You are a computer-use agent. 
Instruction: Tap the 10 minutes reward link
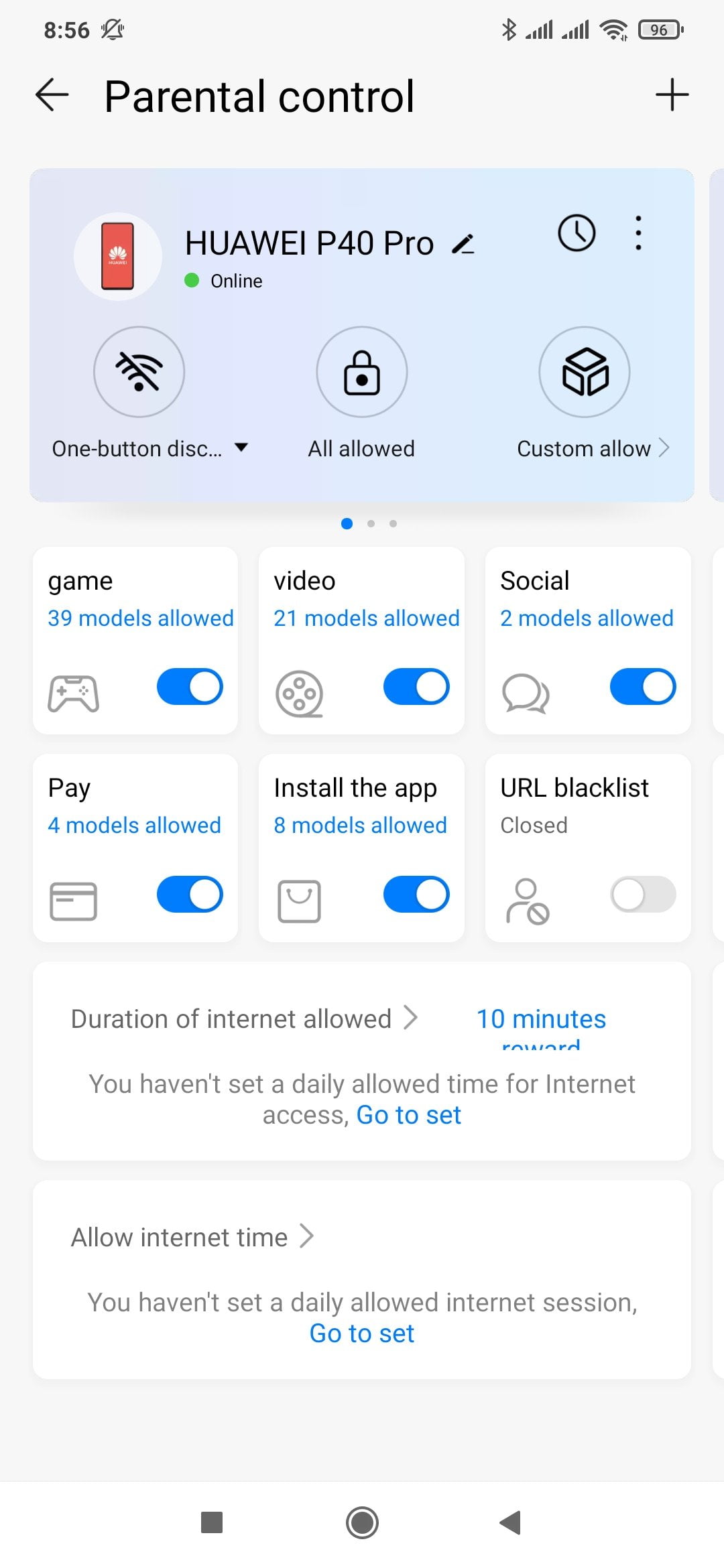[x=541, y=1027]
